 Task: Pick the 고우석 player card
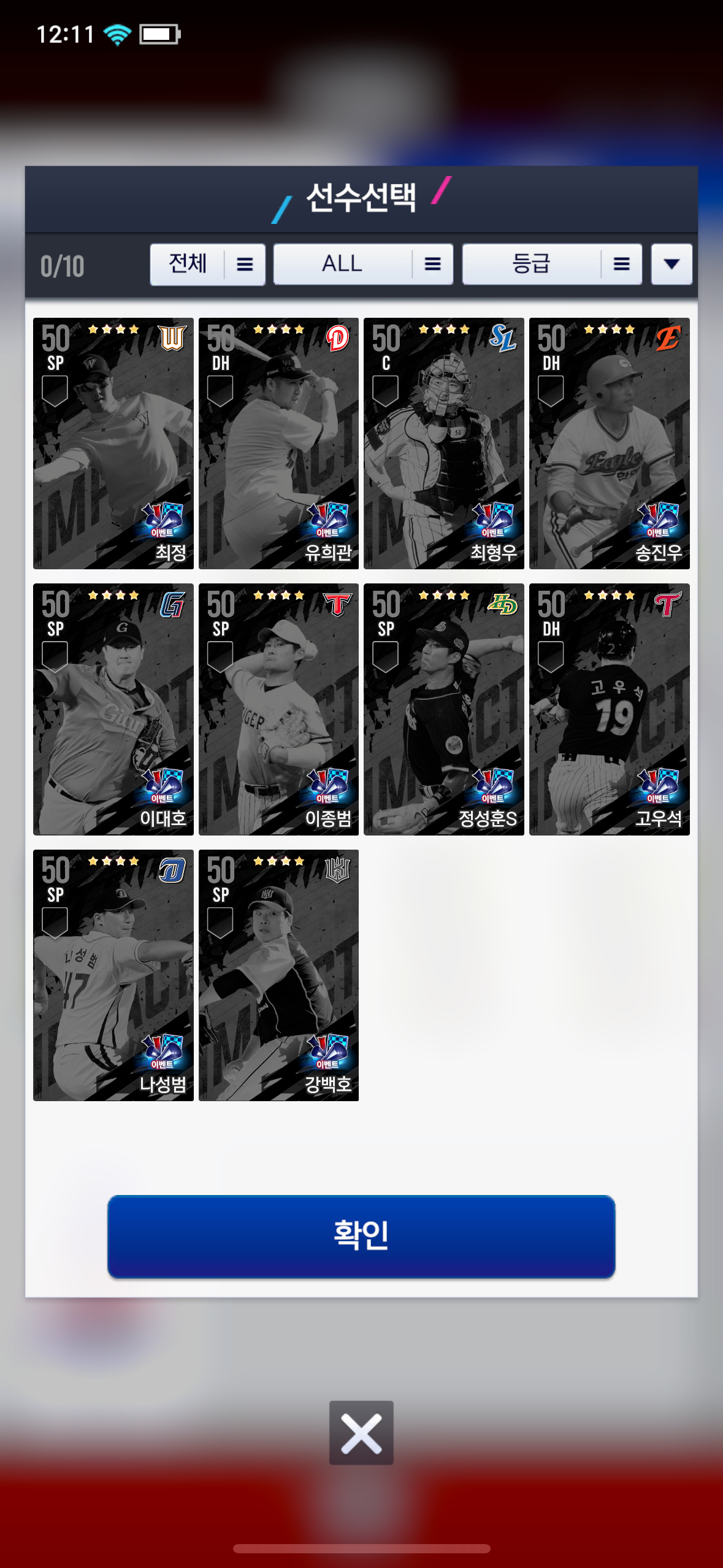[610, 709]
